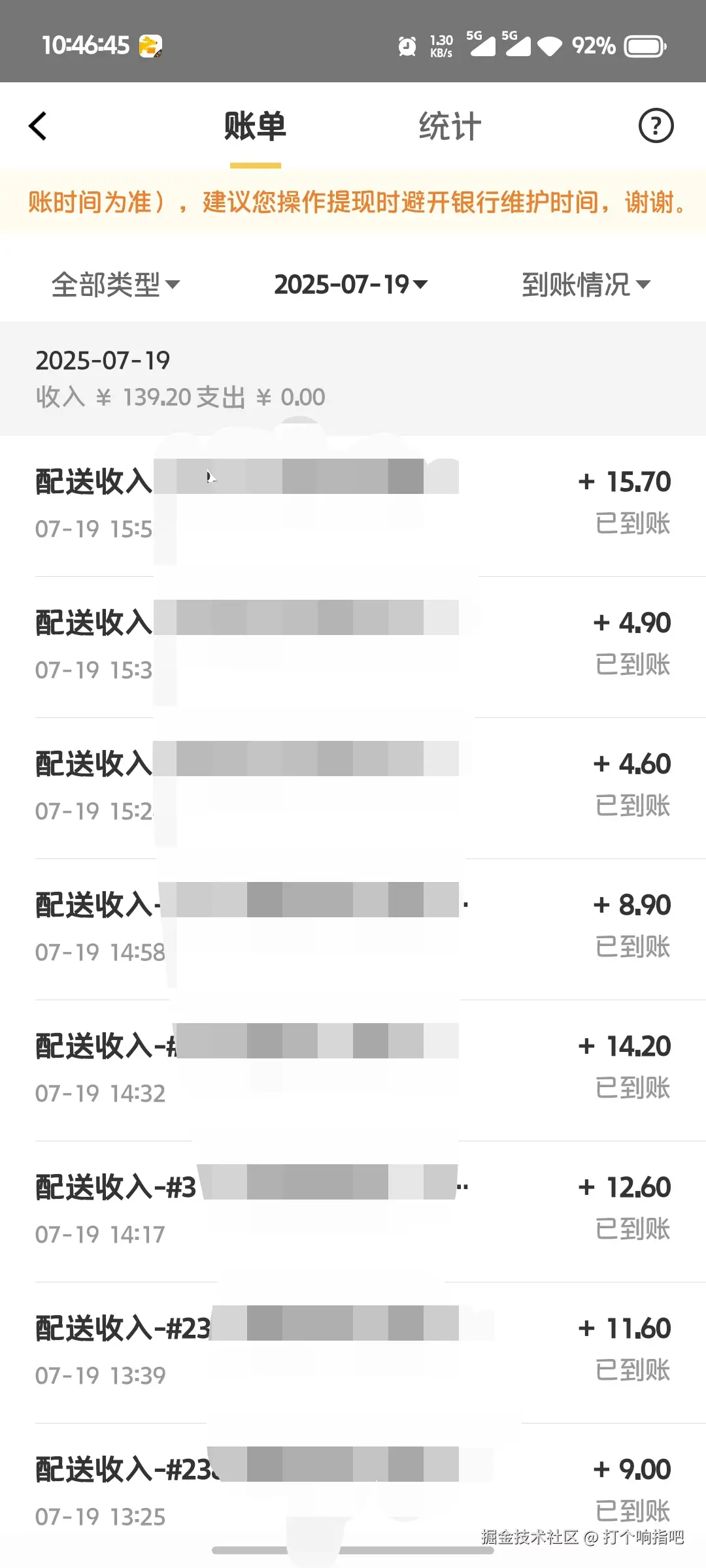
Task: Open the 全部类型 filter dropdown
Action: 116,284
